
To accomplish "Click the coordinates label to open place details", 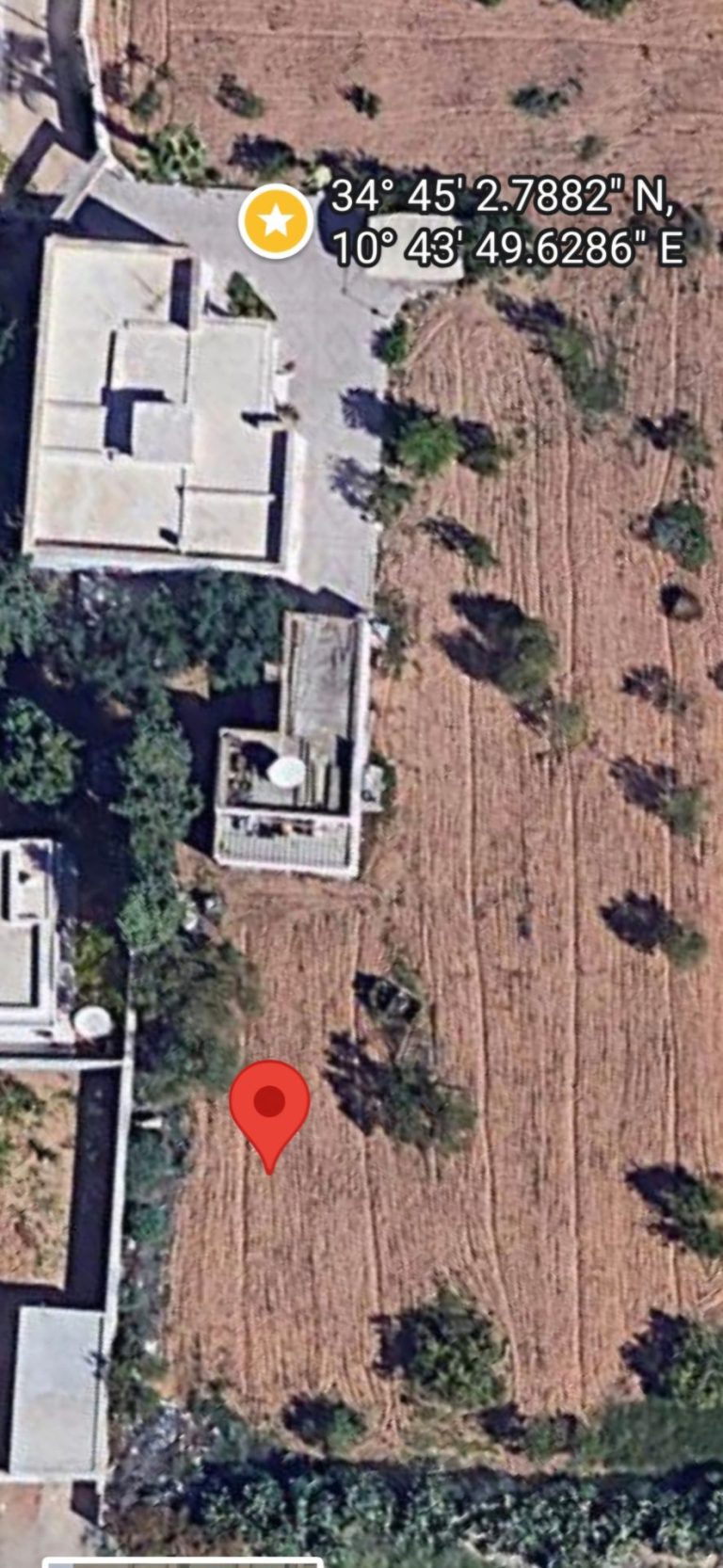I will (x=508, y=226).
